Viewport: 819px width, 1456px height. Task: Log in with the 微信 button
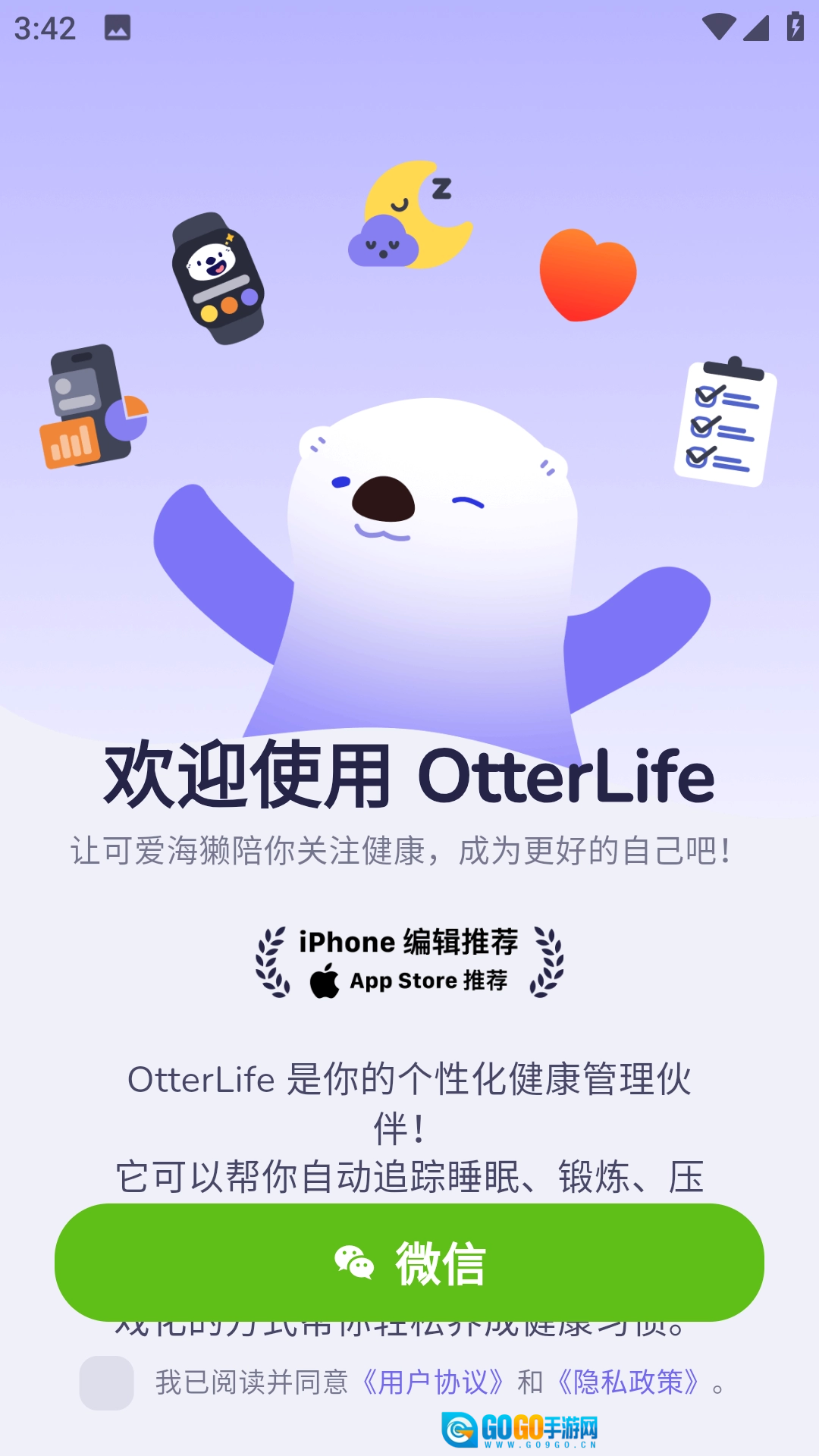[x=409, y=1263]
